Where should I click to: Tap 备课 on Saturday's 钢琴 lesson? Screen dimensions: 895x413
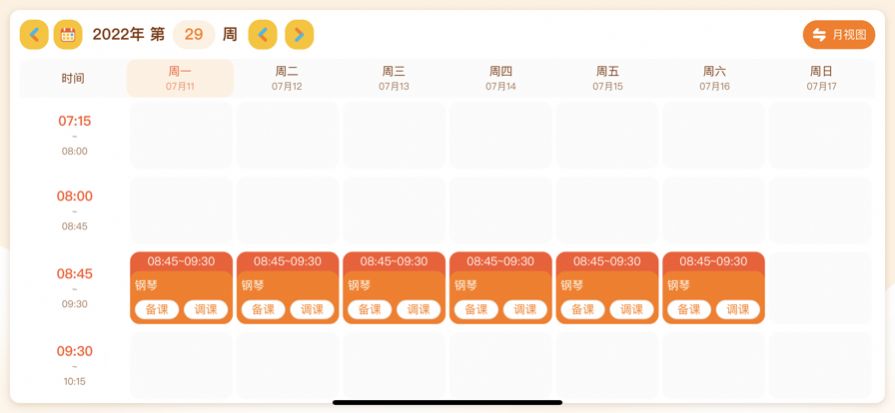690,309
